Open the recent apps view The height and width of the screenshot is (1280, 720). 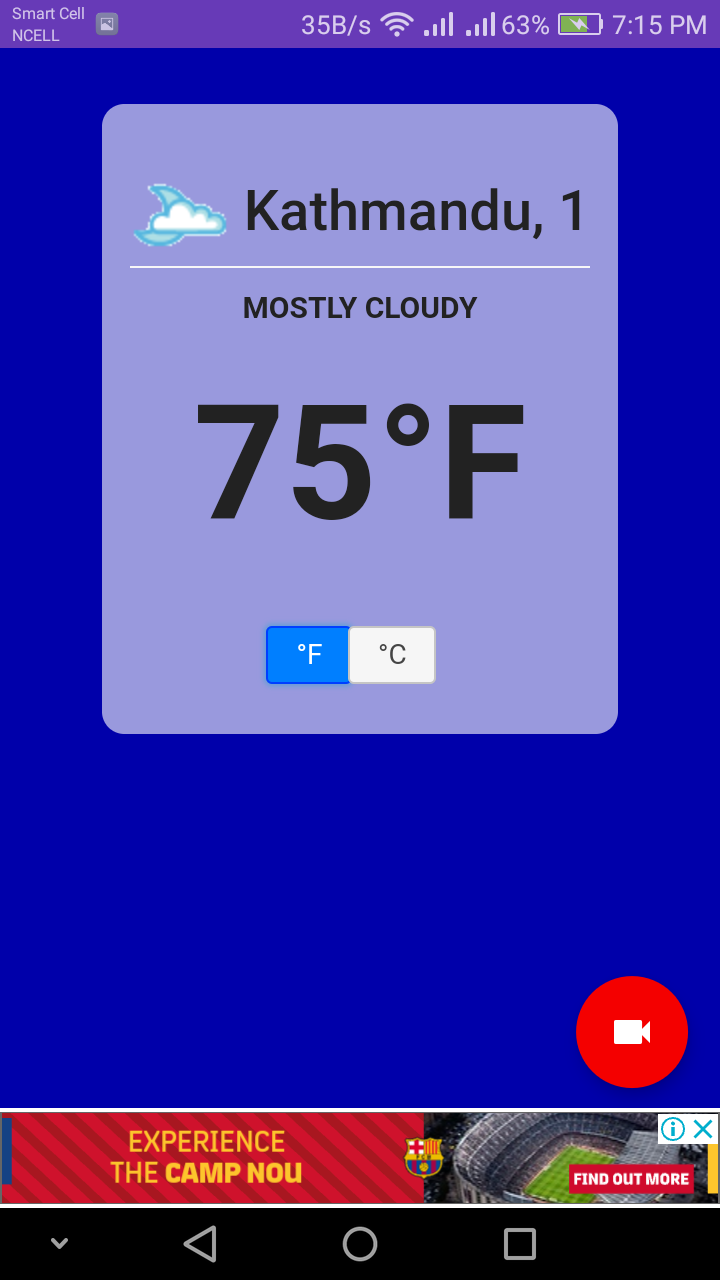tap(520, 1244)
